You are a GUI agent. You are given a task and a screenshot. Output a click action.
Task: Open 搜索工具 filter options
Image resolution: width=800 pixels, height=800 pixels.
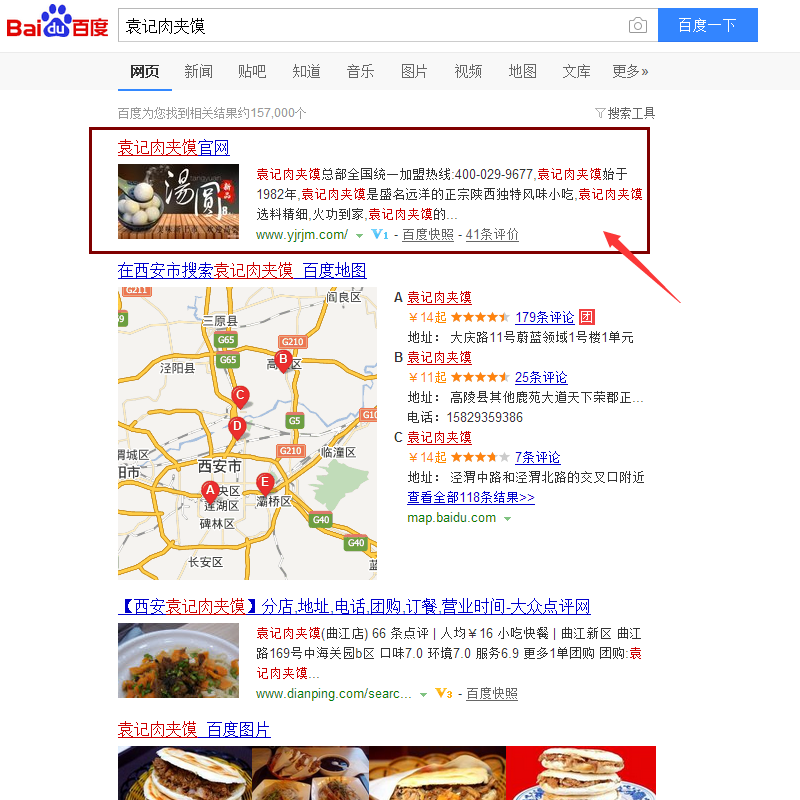tap(625, 113)
